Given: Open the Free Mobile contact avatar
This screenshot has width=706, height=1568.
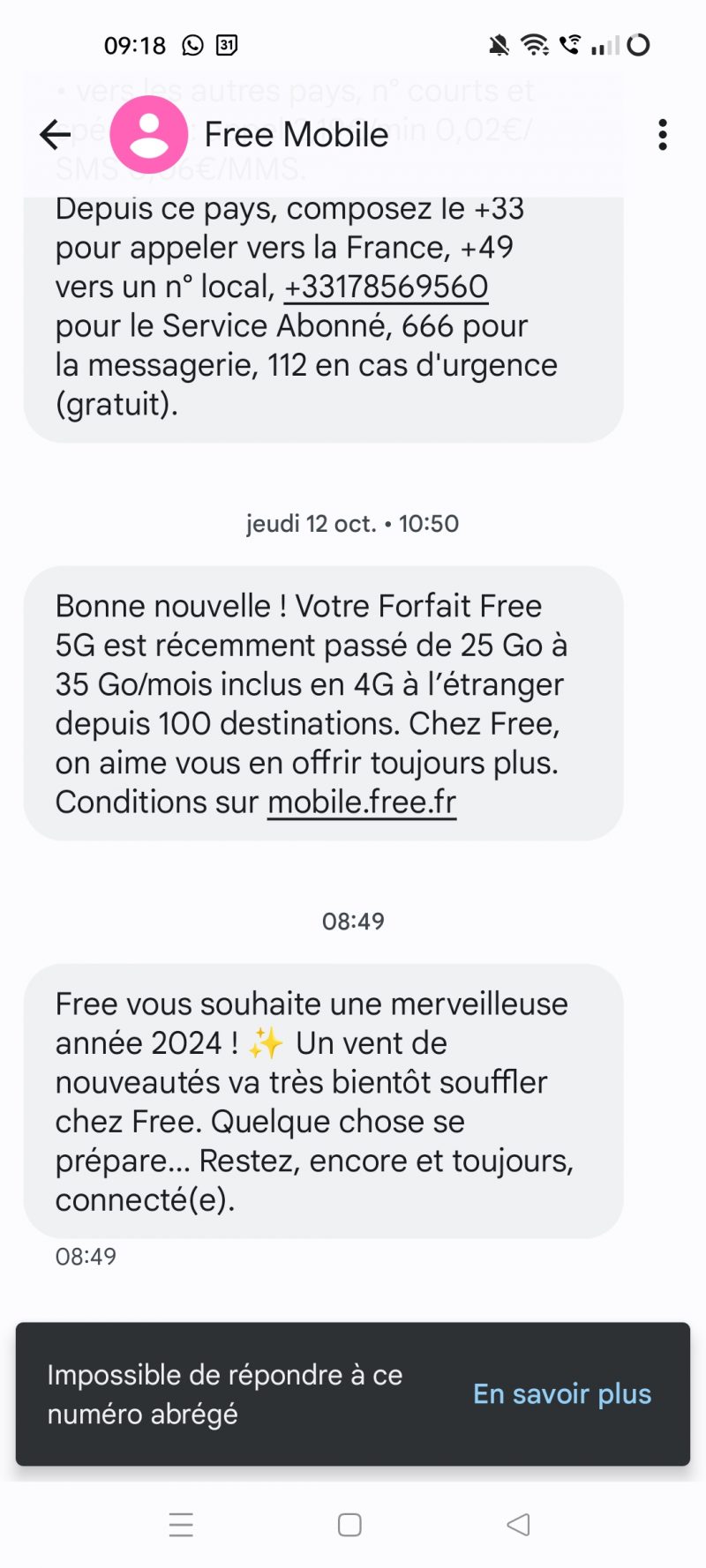Looking at the screenshot, I should pyautogui.click(x=148, y=135).
